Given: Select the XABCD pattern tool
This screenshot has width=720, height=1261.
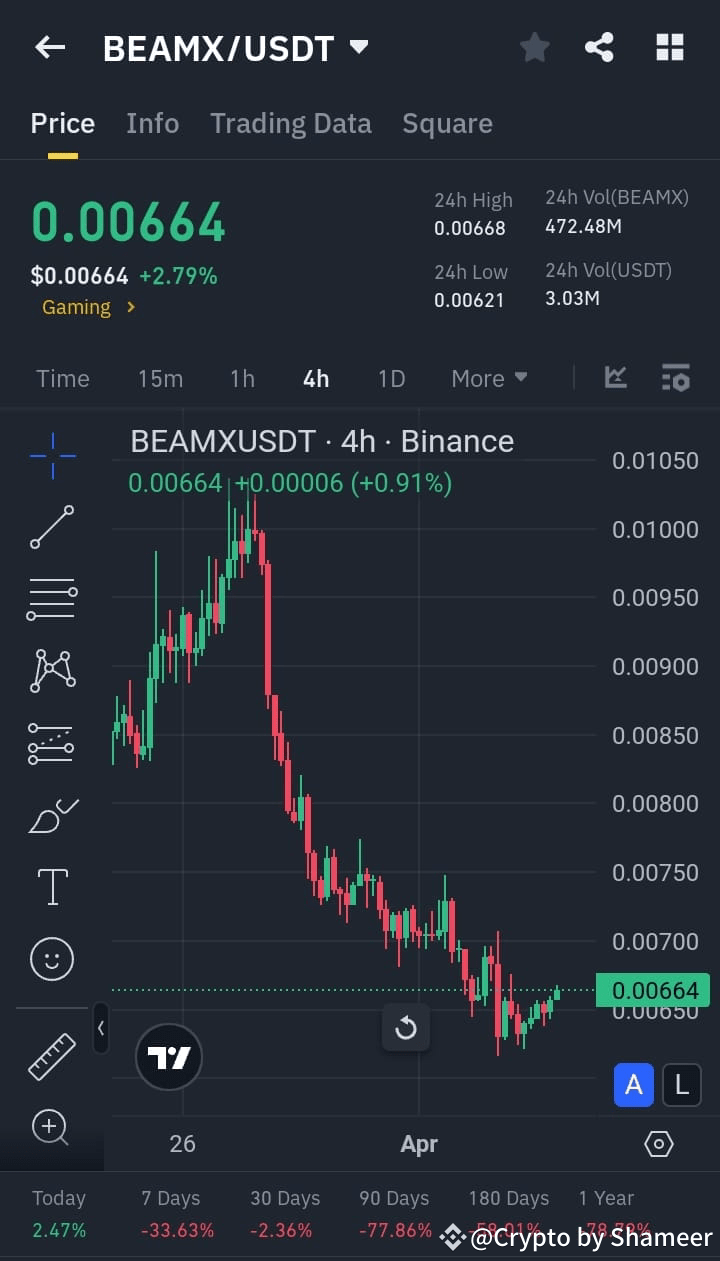Looking at the screenshot, I should (52, 670).
